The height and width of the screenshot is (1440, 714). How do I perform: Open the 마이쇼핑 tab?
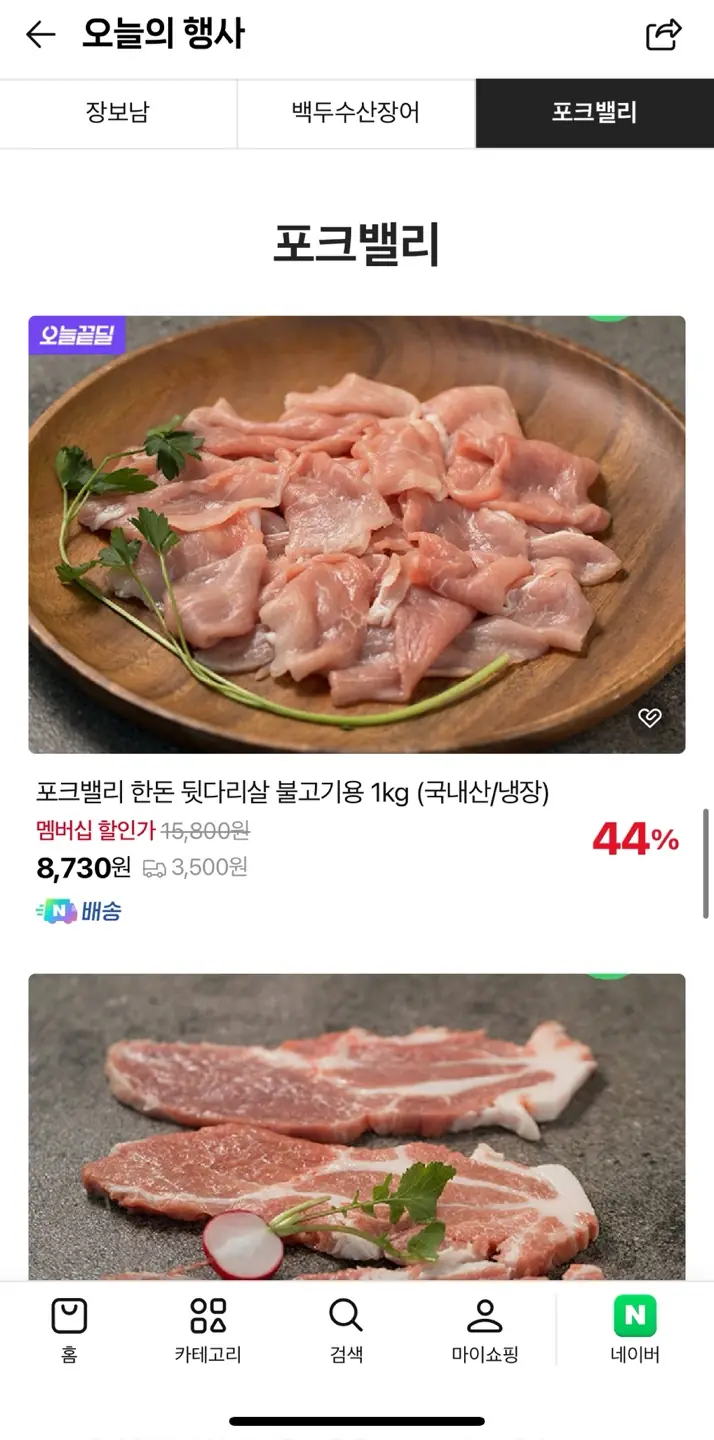[485, 1331]
